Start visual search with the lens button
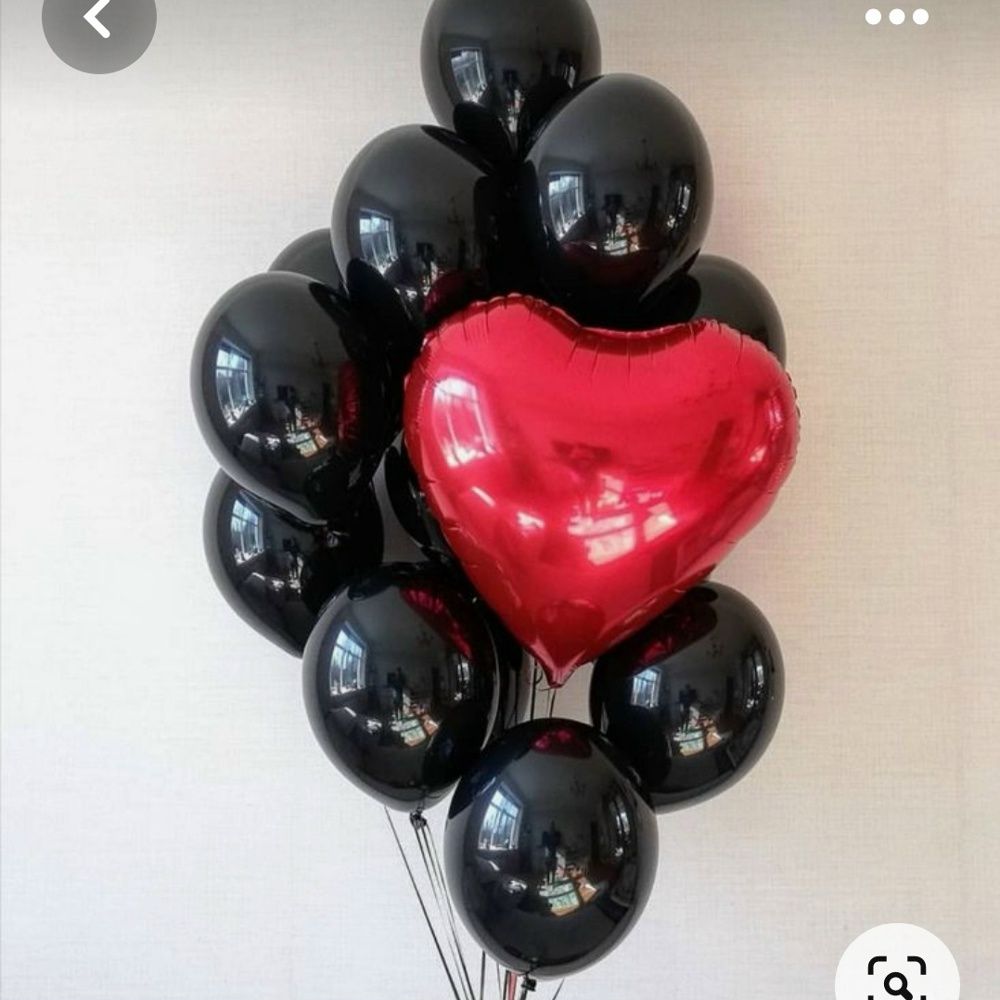 point(897,970)
